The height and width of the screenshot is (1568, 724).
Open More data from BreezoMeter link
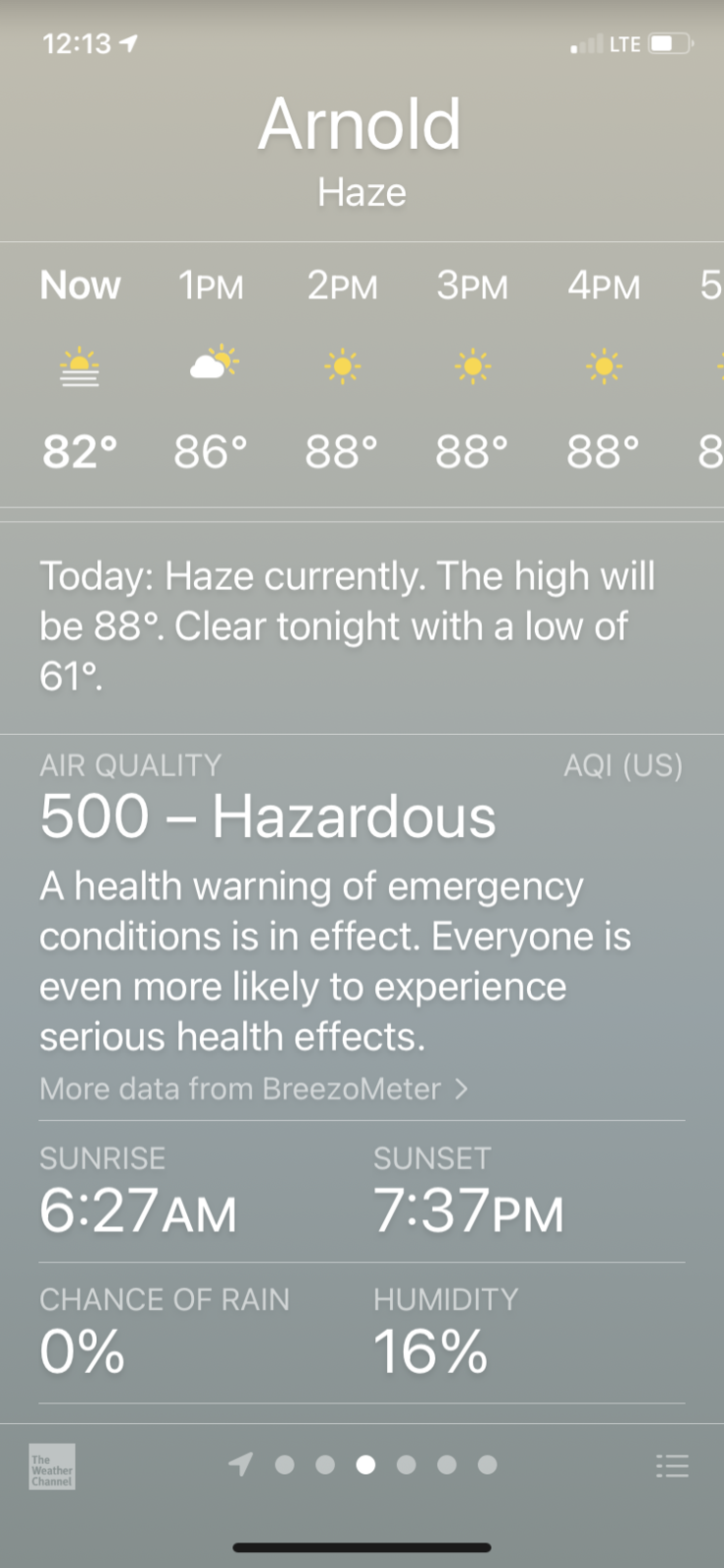[253, 1089]
